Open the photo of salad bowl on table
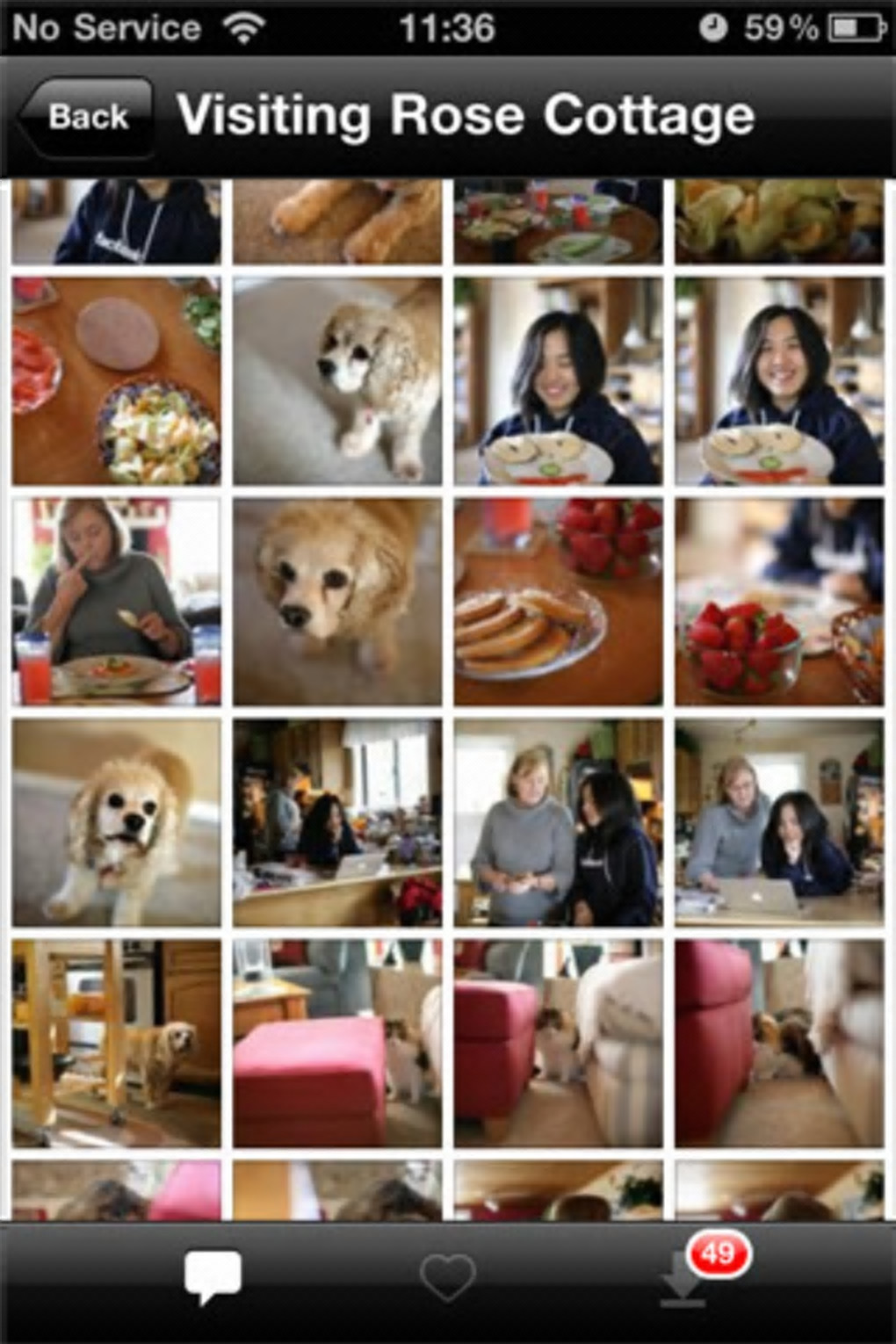 116,381
